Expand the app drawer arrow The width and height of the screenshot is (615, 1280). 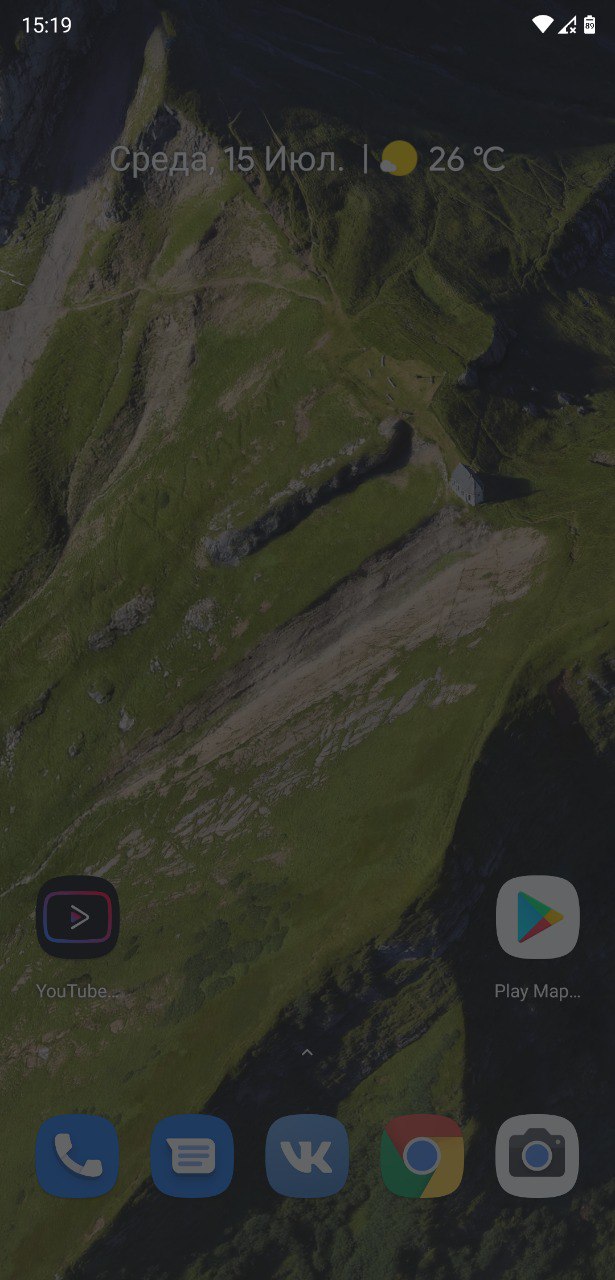pyautogui.click(x=307, y=1052)
